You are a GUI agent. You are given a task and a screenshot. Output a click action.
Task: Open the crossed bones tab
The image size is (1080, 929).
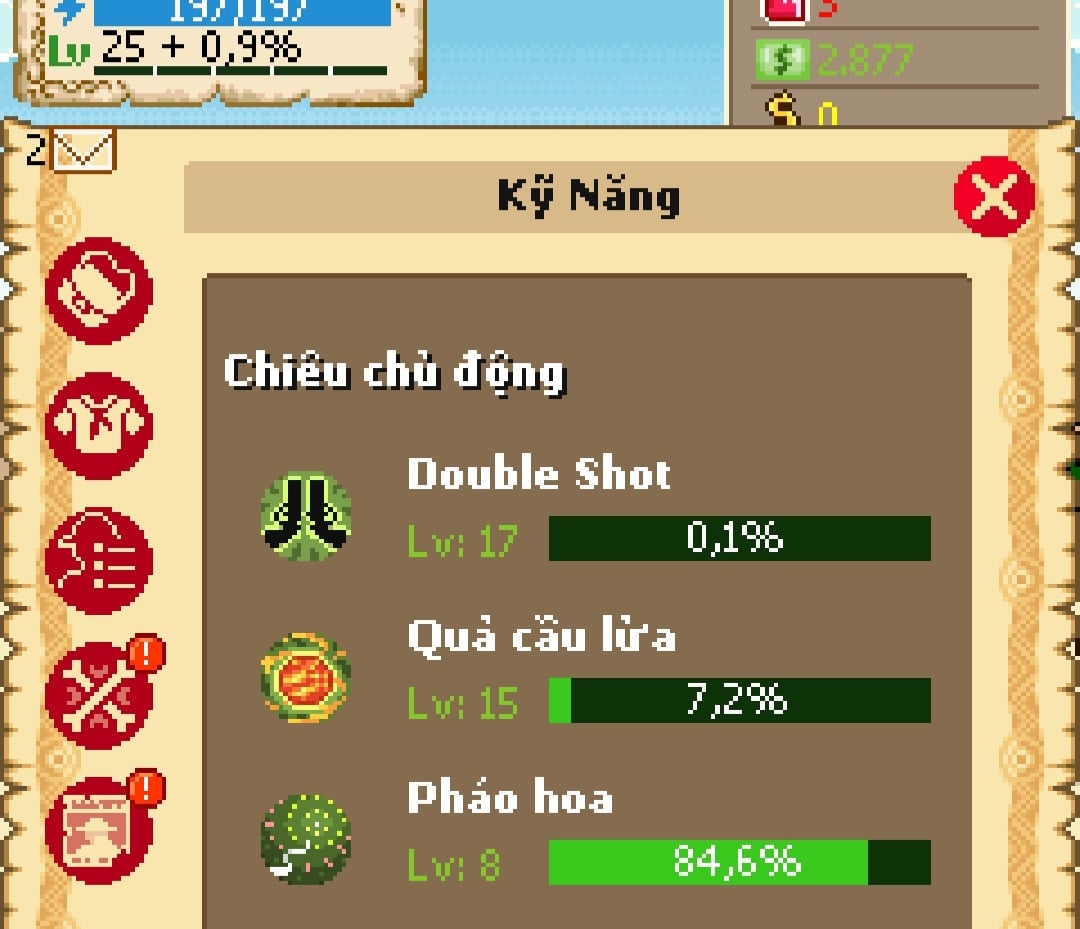coord(98,697)
